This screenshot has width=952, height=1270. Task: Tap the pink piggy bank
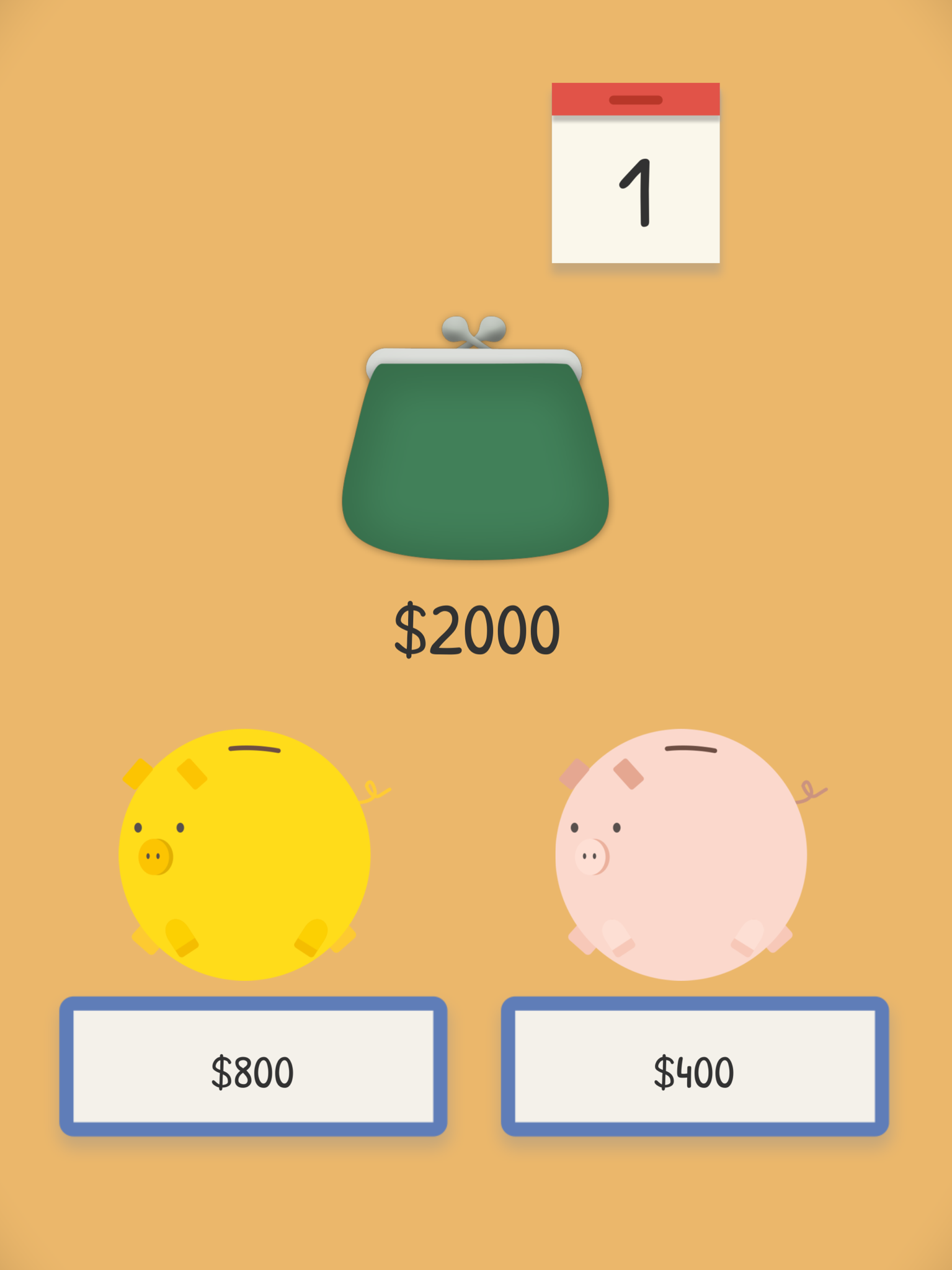pyautogui.click(x=681, y=855)
